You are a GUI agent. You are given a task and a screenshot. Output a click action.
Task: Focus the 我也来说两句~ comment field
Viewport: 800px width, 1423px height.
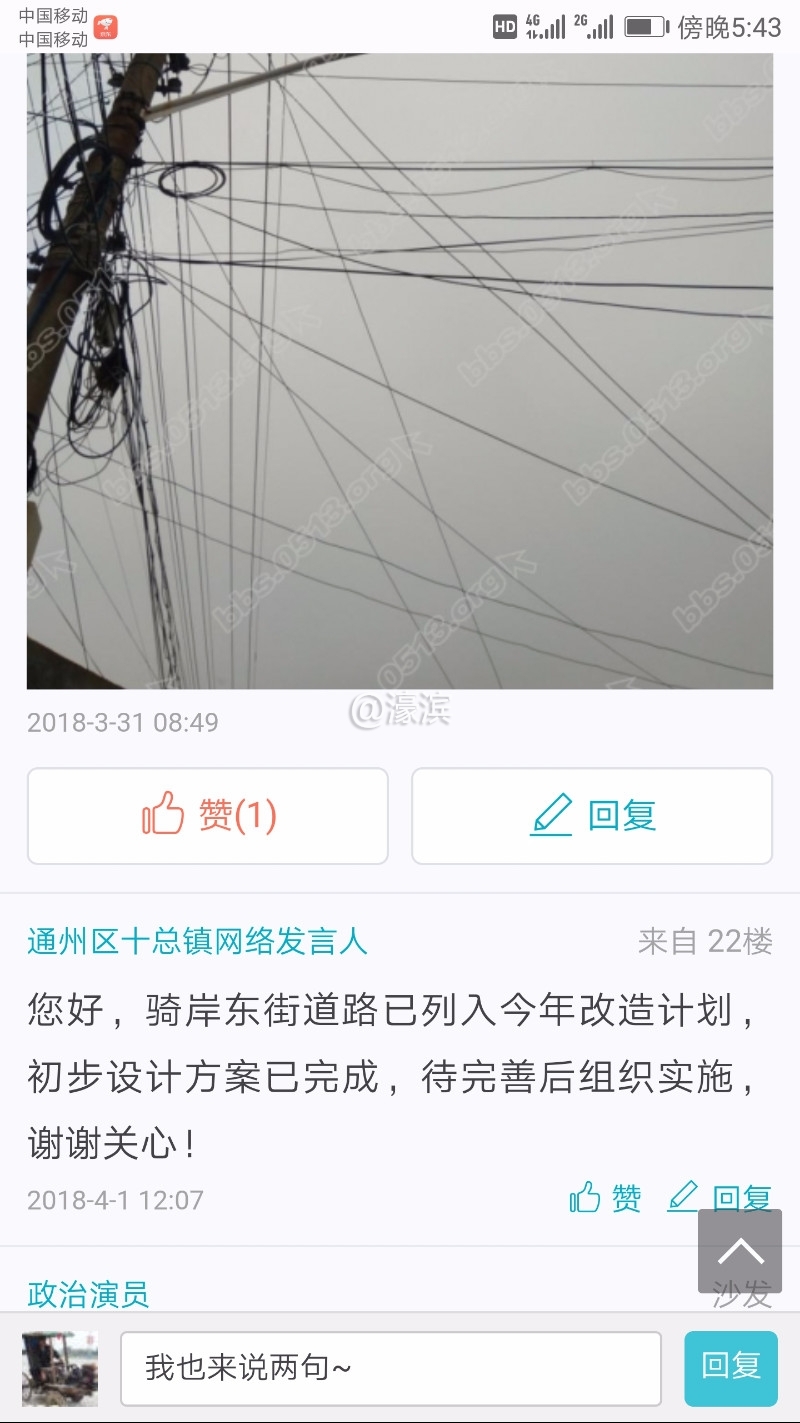point(390,1367)
